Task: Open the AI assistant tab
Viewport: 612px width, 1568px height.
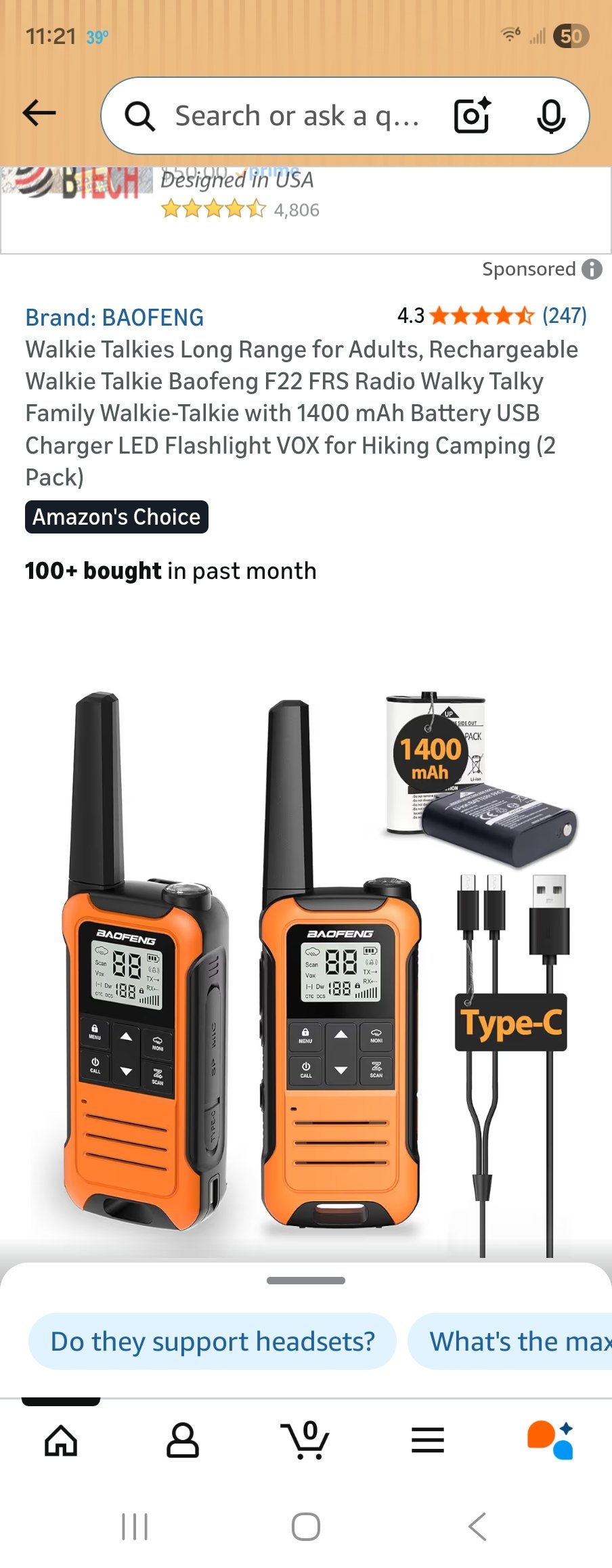Action: click(x=550, y=1439)
